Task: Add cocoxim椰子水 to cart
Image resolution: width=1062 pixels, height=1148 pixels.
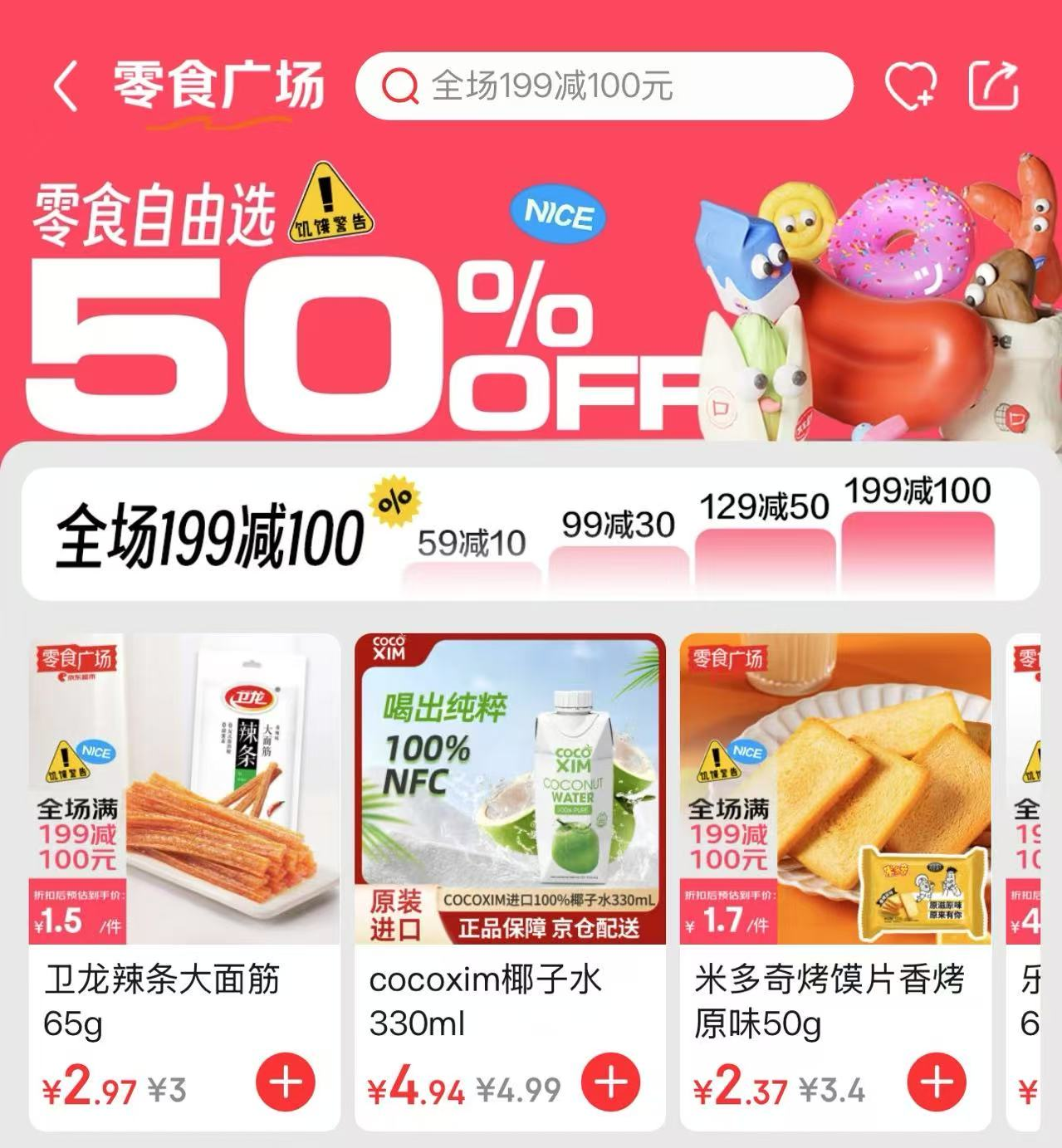Action: pos(611,1082)
